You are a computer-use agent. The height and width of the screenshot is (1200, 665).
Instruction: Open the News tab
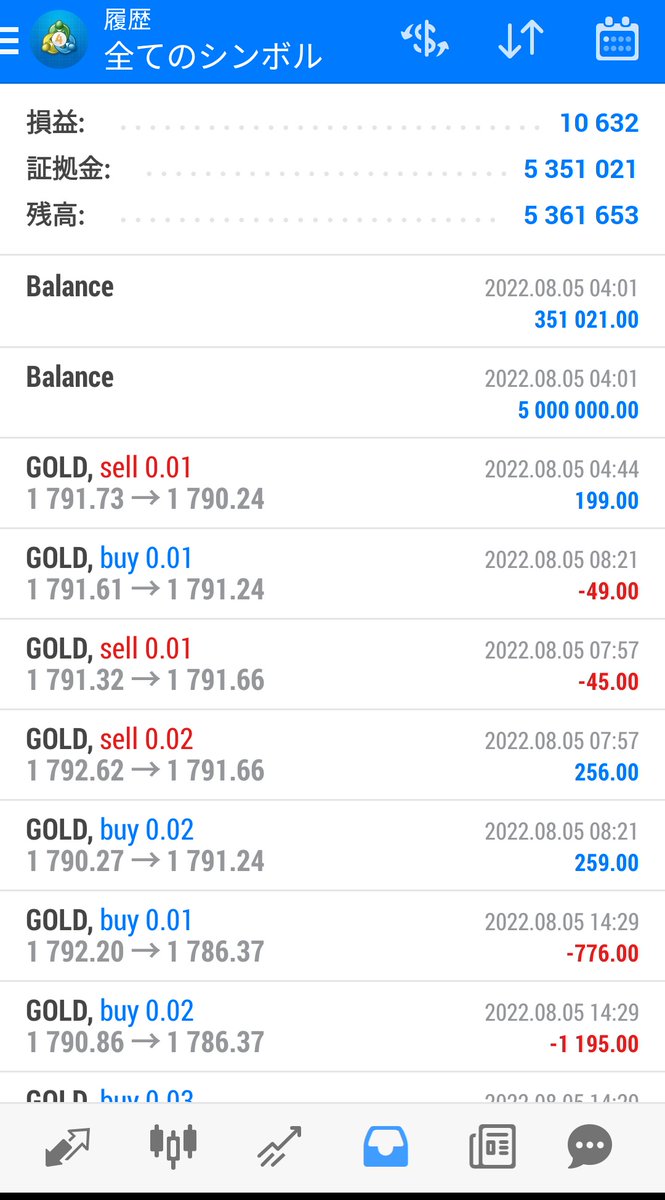pyautogui.click(x=492, y=1146)
